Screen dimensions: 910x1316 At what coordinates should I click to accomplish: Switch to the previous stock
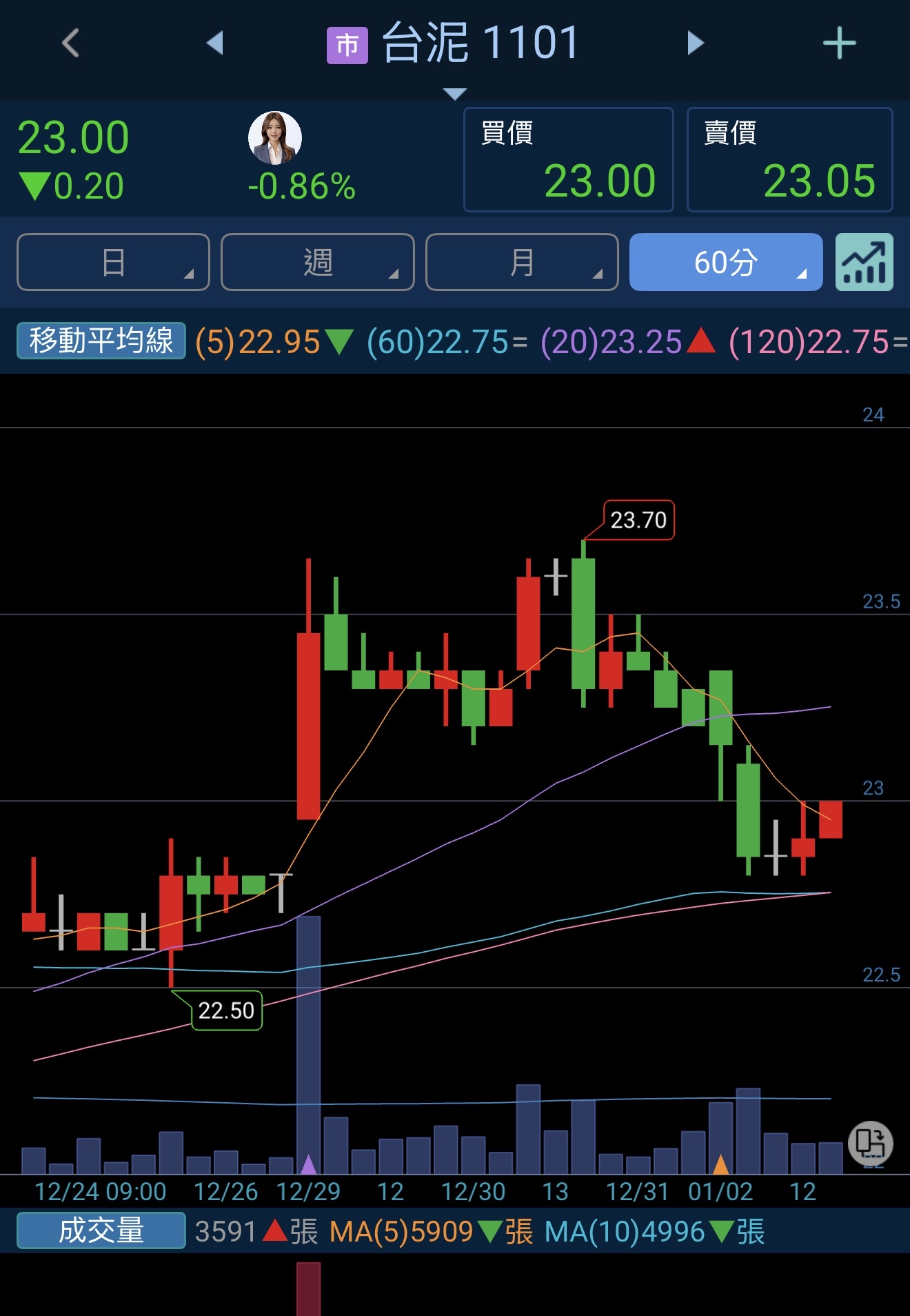[x=215, y=43]
